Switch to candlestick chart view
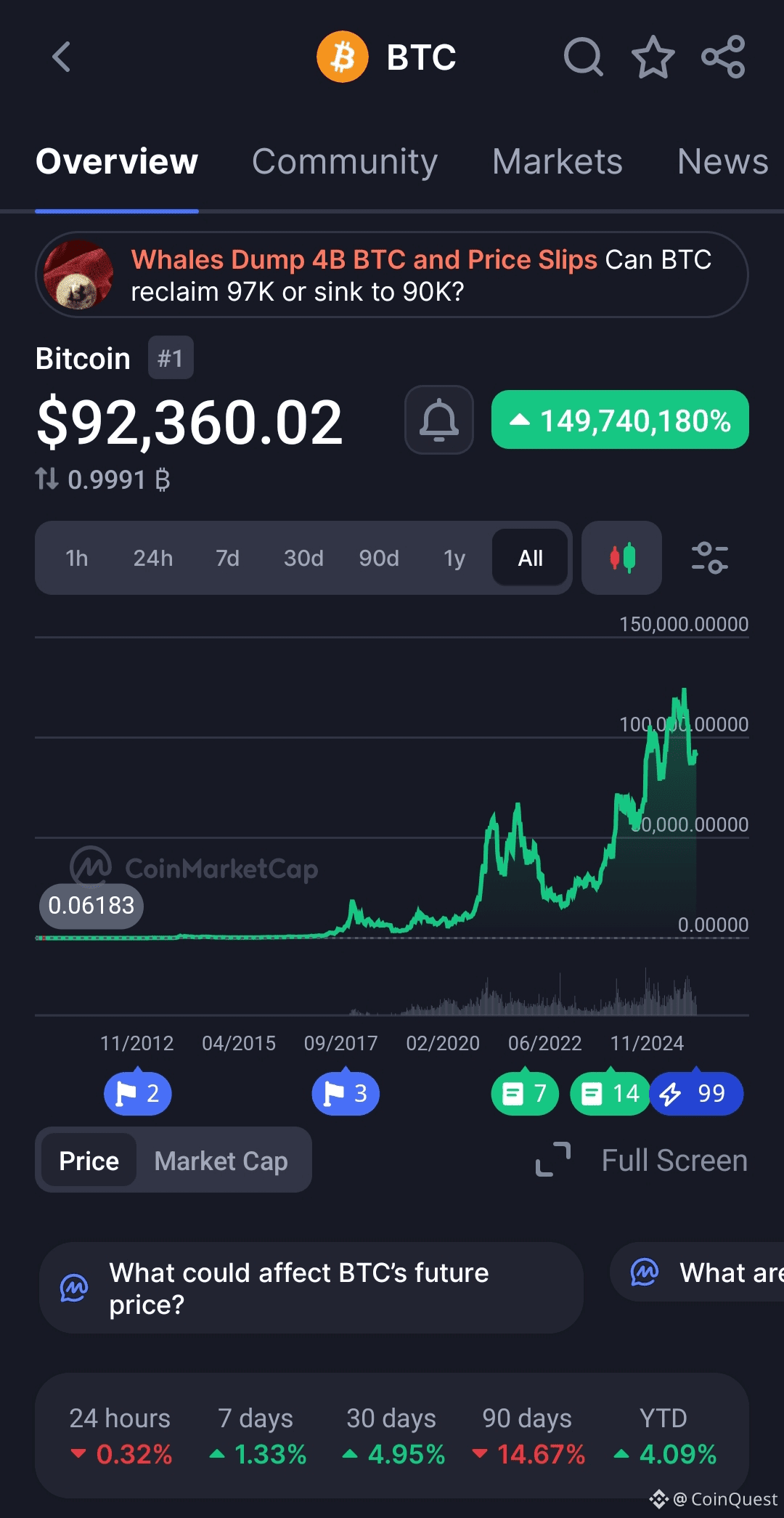Image resolution: width=784 pixels, height=1518 pixels. [x=622, y=558]
